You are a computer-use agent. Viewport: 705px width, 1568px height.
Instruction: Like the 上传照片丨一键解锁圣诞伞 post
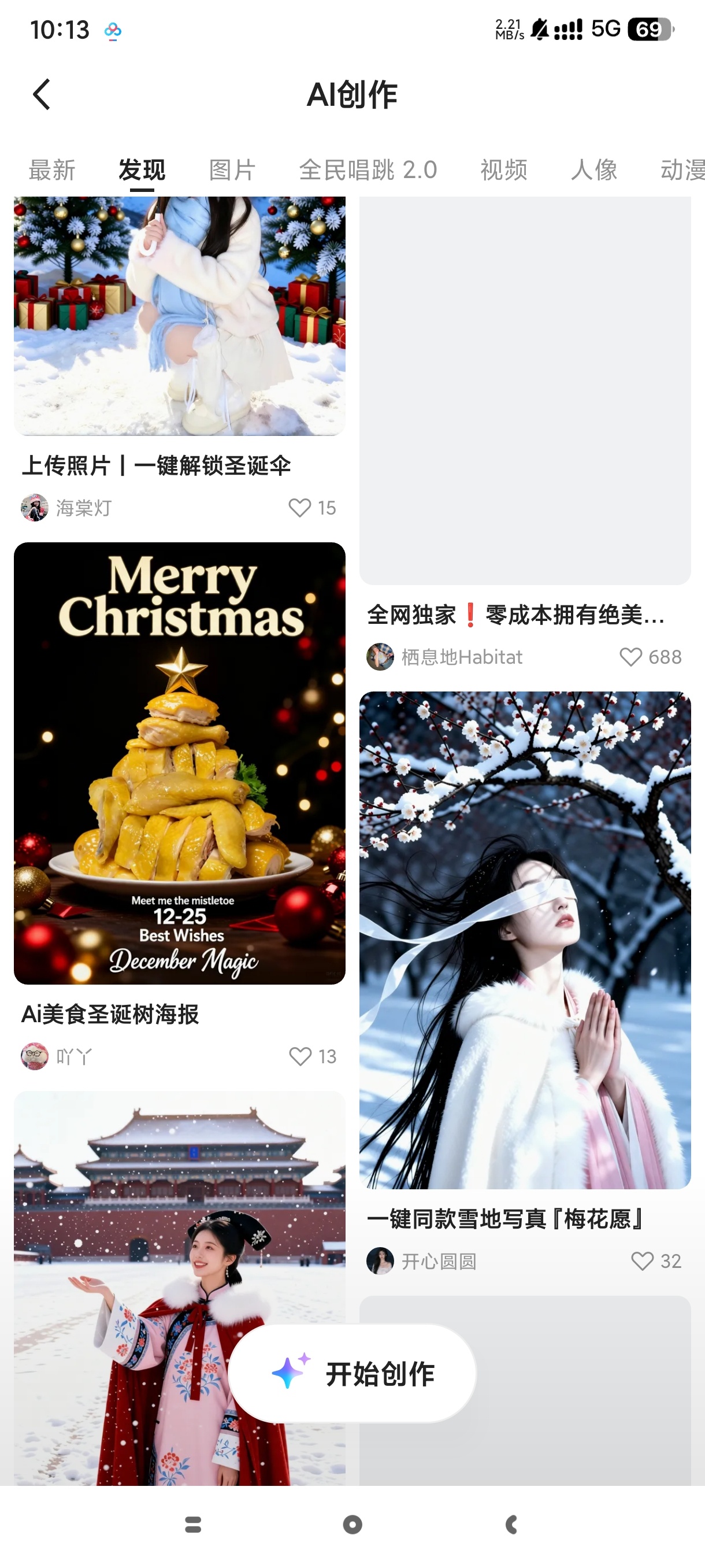point(300,508)
